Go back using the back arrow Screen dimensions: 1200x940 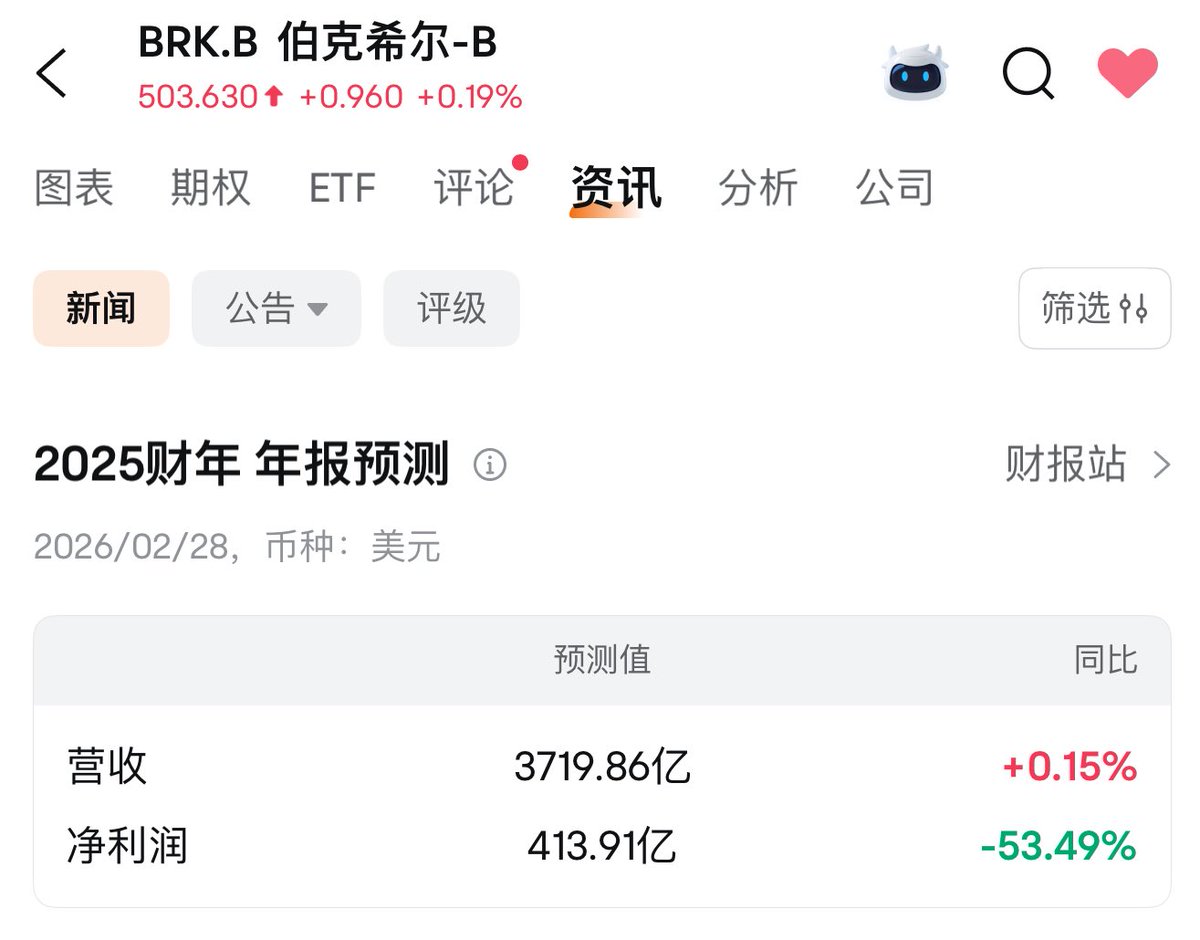(52, 73)
